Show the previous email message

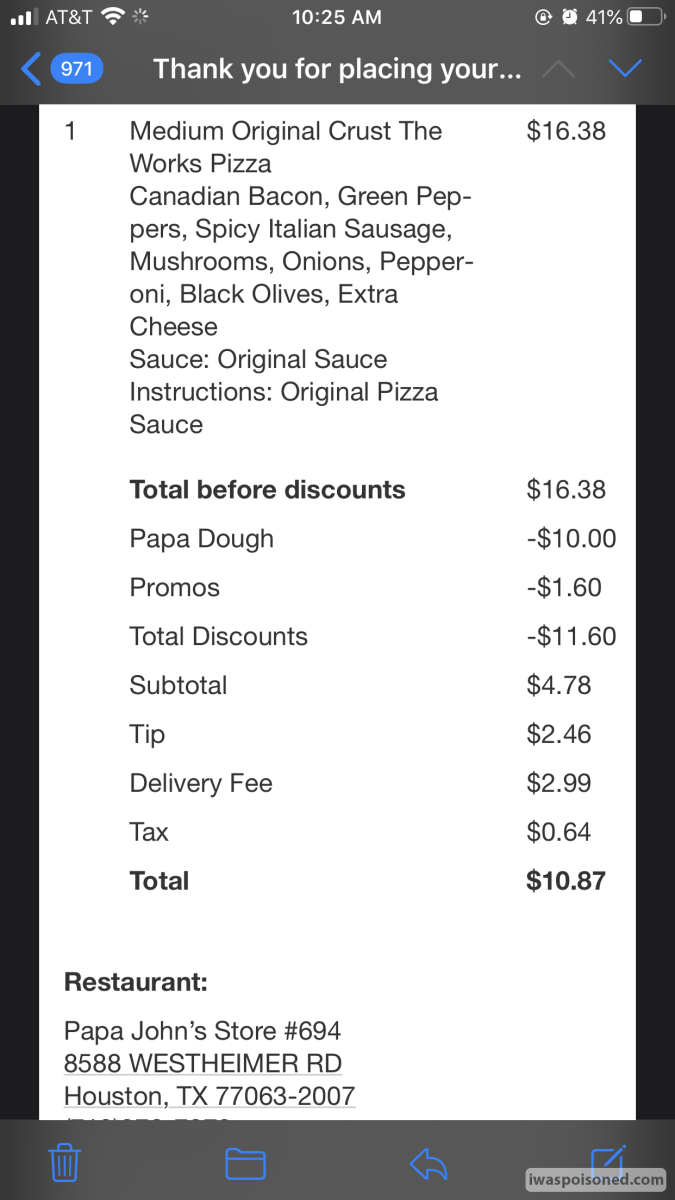click(558, 68)
